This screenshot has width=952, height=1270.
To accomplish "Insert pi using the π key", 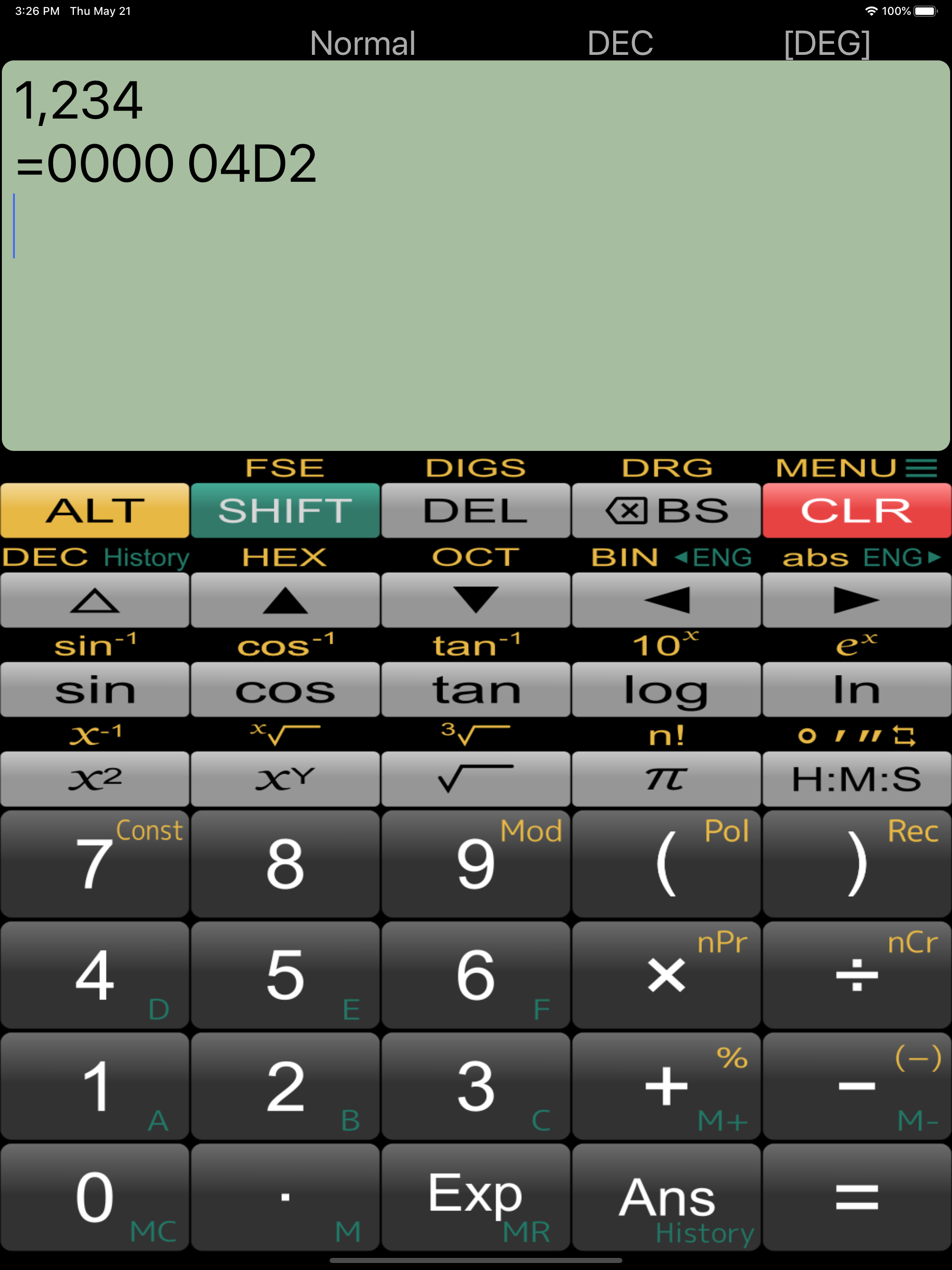I will tap(666, 779).
